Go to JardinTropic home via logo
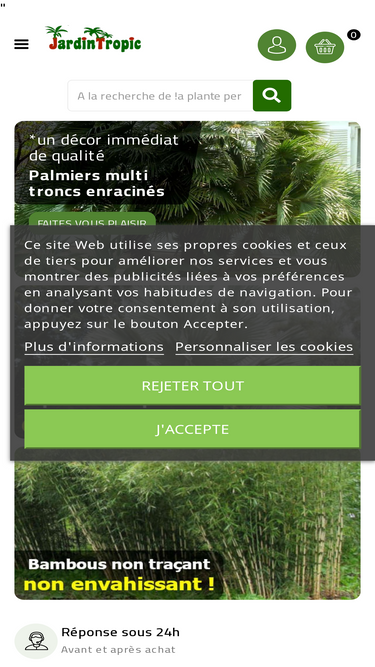 click(94, 39)
